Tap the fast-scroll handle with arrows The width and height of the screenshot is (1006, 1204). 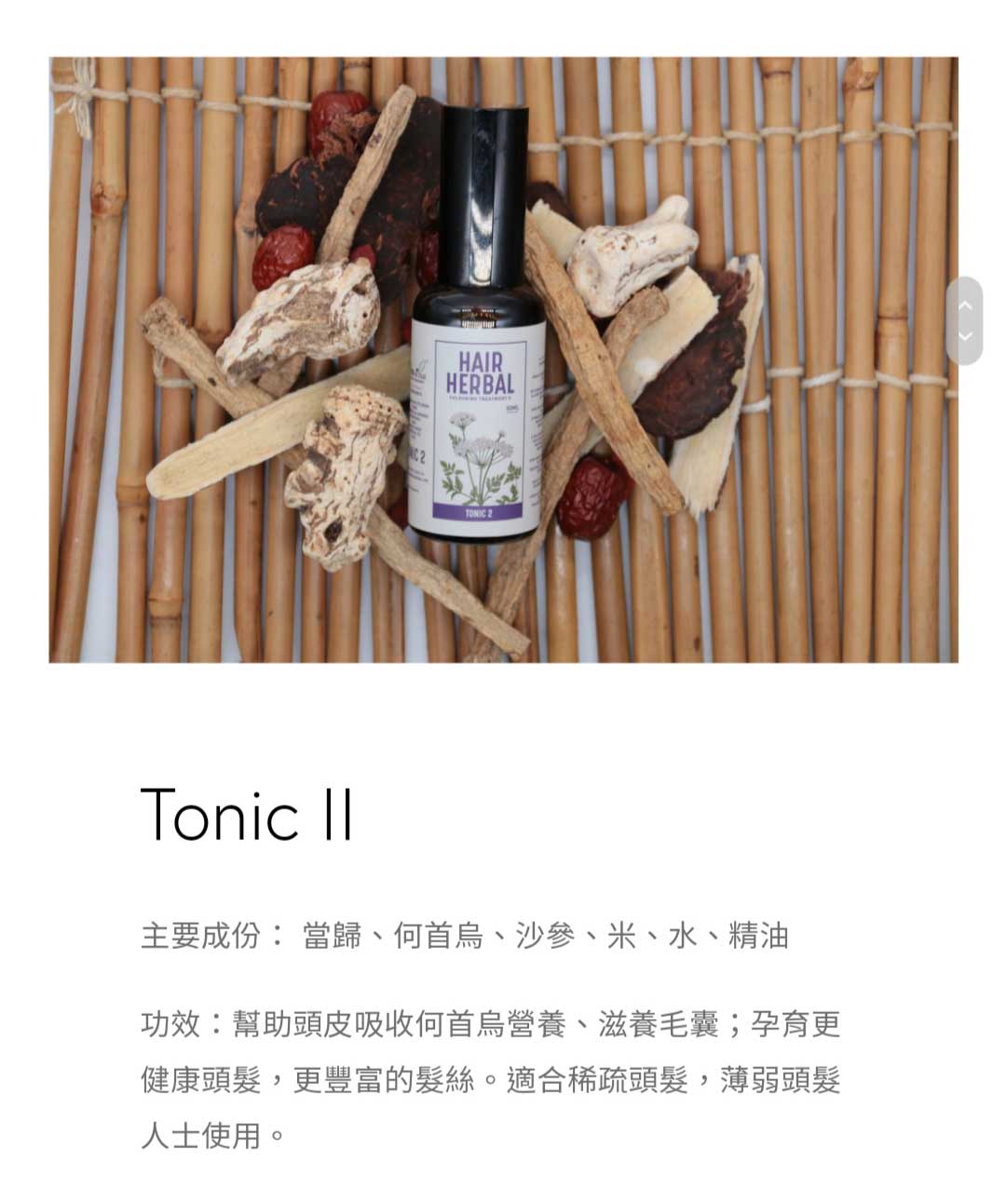pyautogui.click(x=964, y=320)
